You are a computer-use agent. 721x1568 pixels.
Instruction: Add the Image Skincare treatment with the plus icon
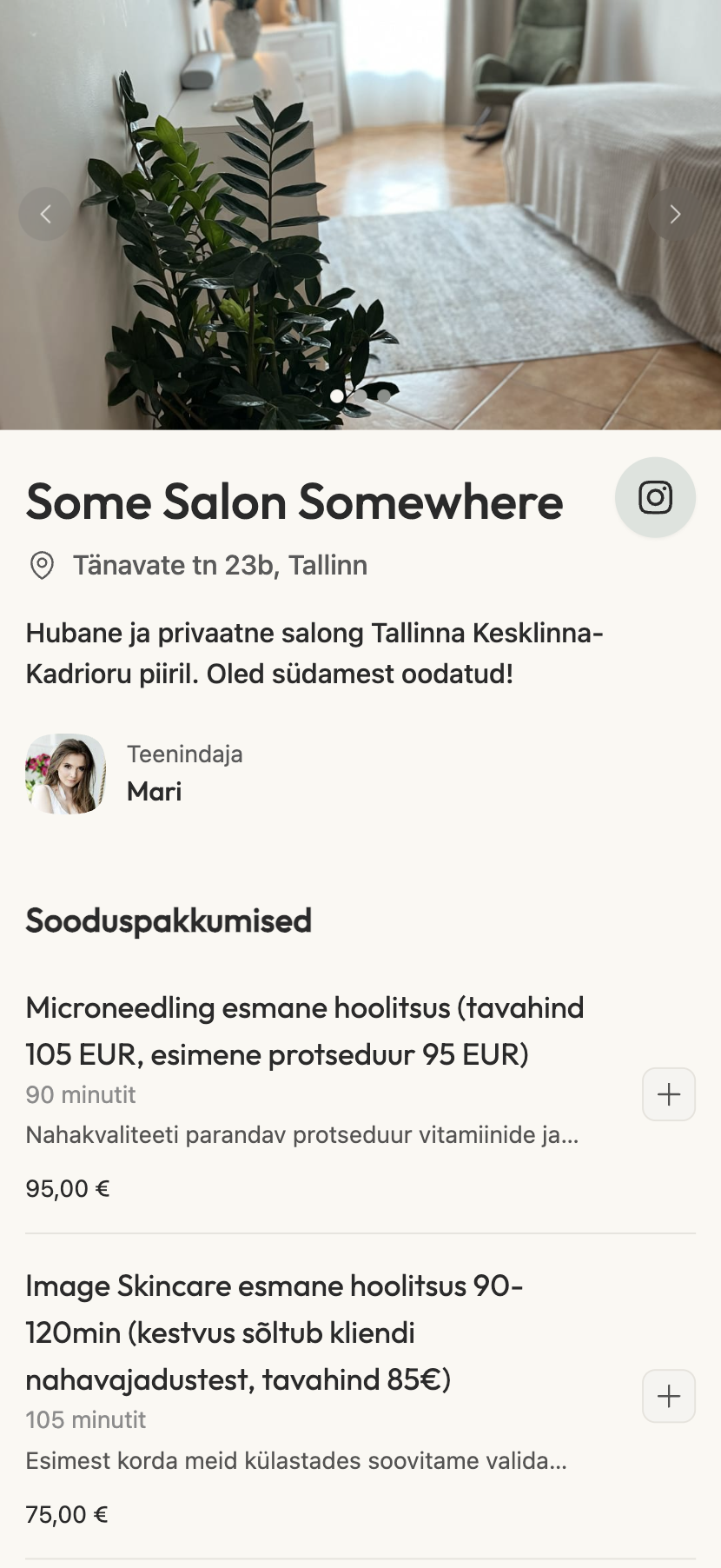point(668,1396)
